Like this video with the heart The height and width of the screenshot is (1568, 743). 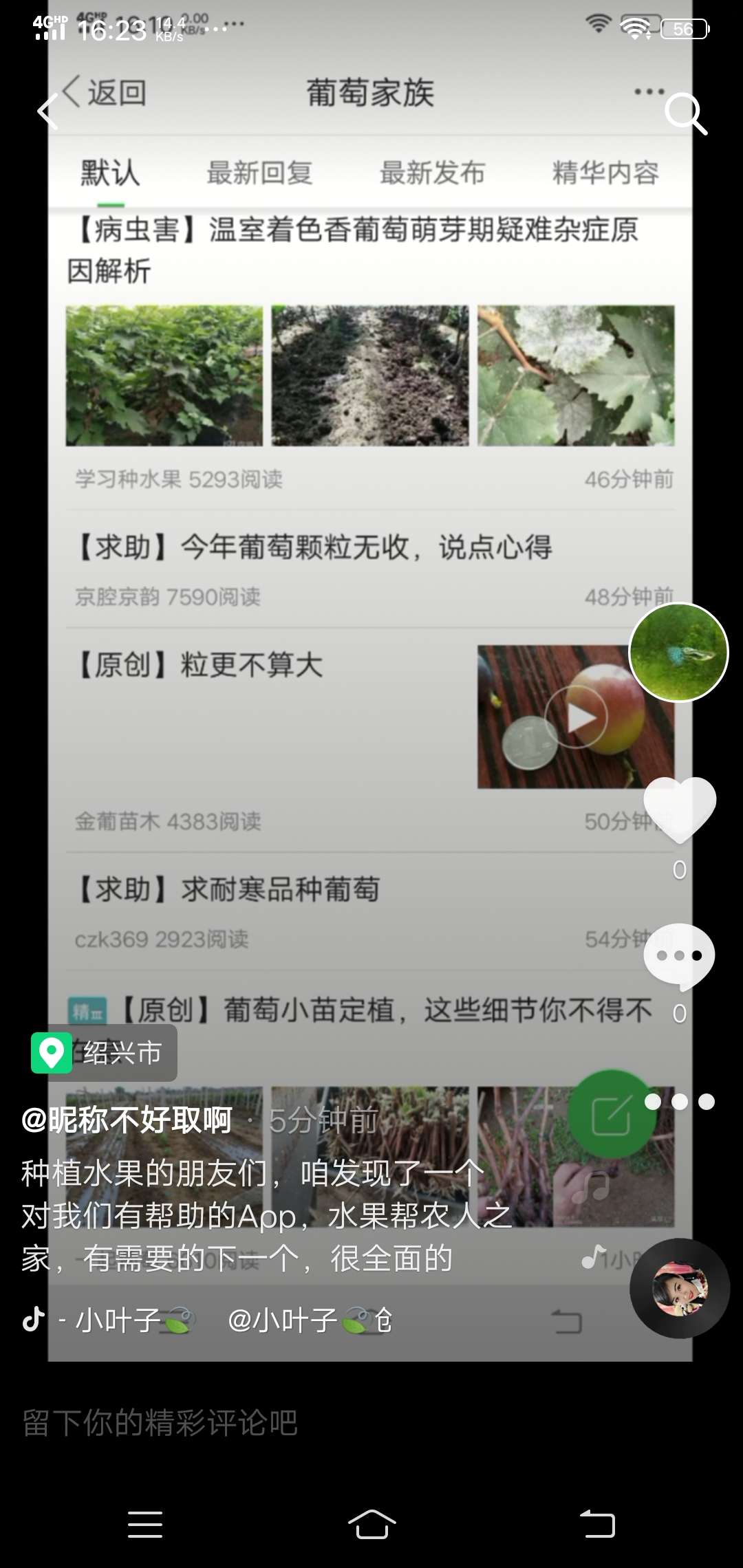680,809
